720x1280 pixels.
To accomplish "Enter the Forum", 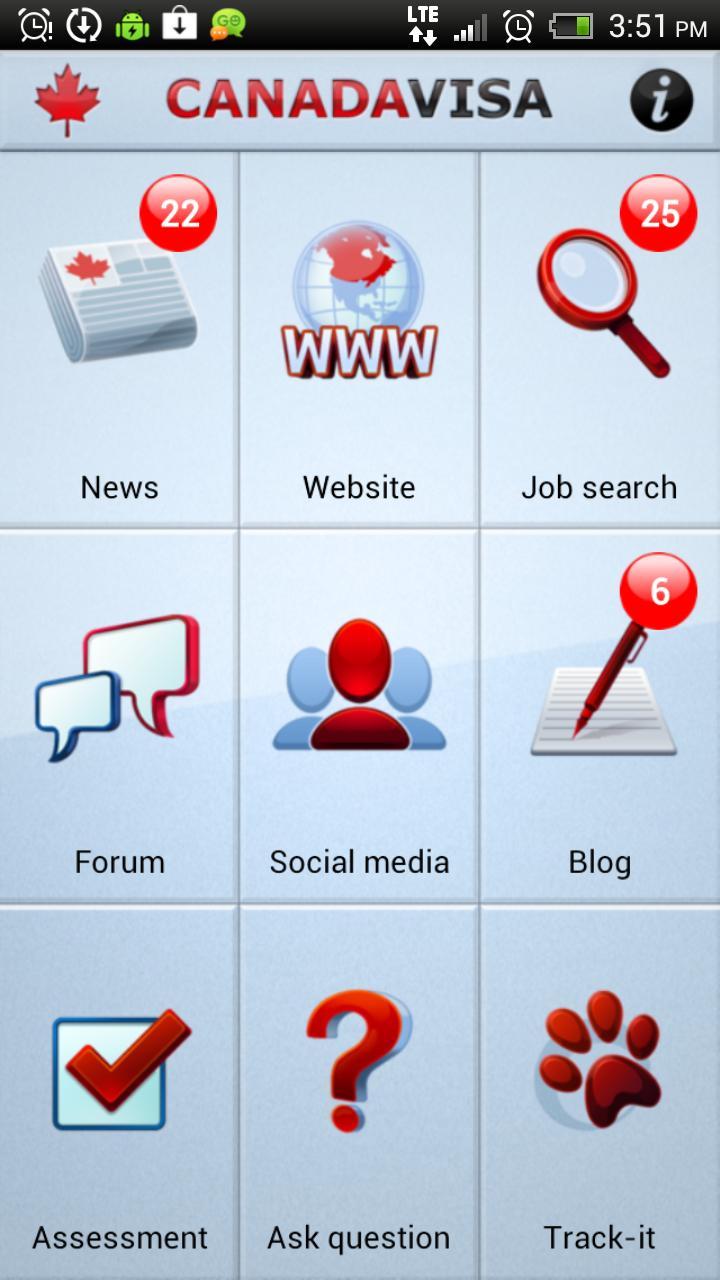I will [x=119, y=715].
